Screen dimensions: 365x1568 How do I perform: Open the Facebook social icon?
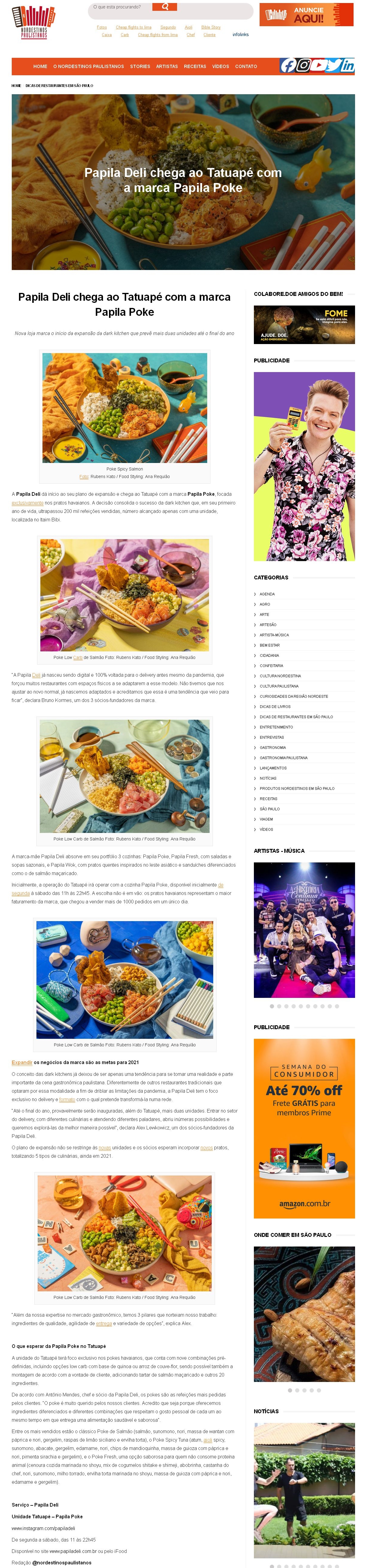point(288,66)
